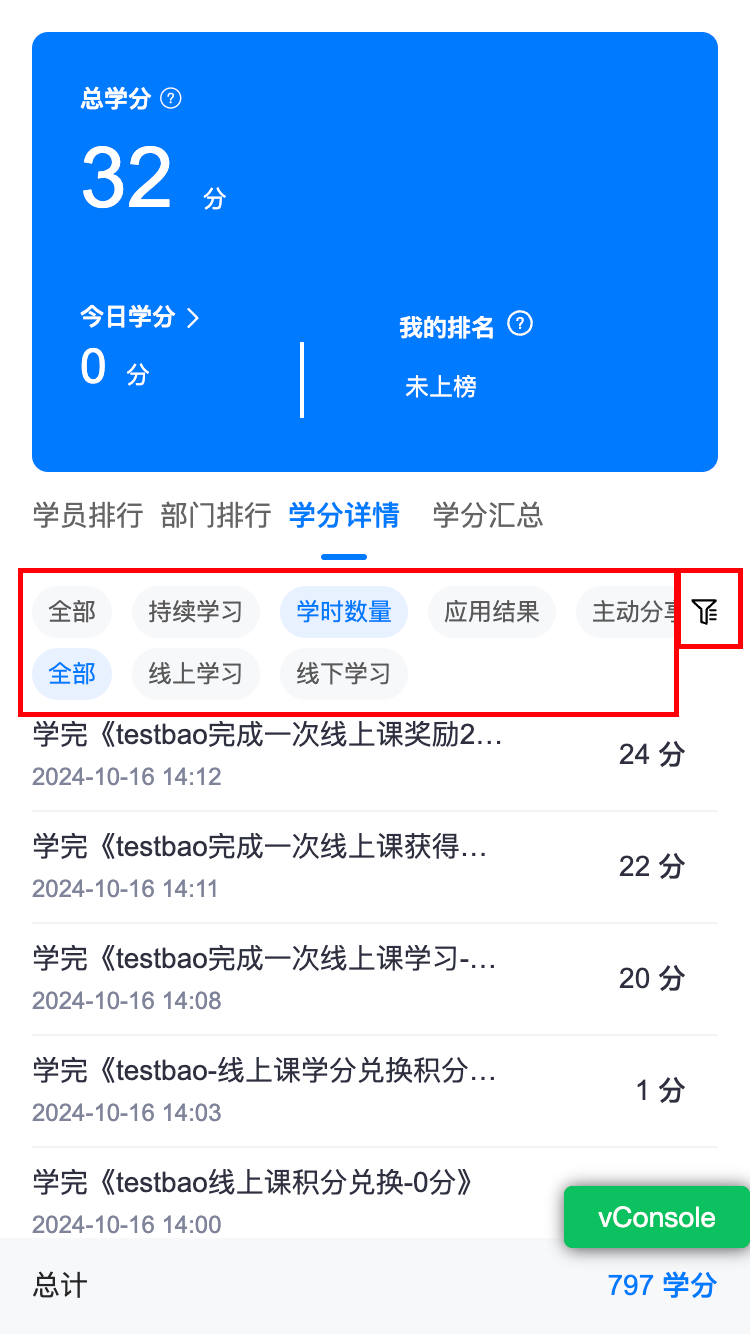Screen dimensions: 750x1334
Task: Filter by 线上学习
Action: click(195, 674)
